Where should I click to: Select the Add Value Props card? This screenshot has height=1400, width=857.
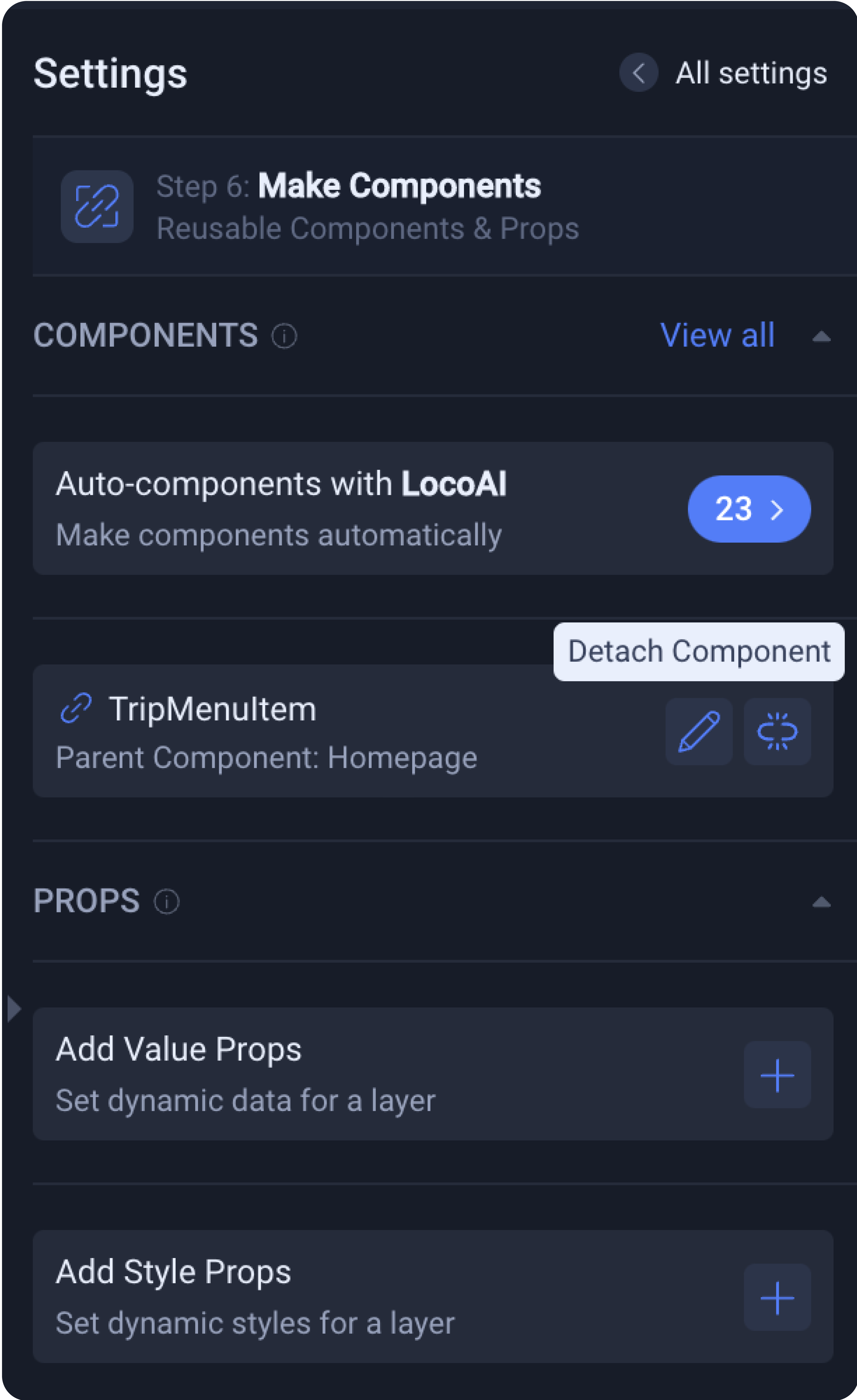[341, 1074]
